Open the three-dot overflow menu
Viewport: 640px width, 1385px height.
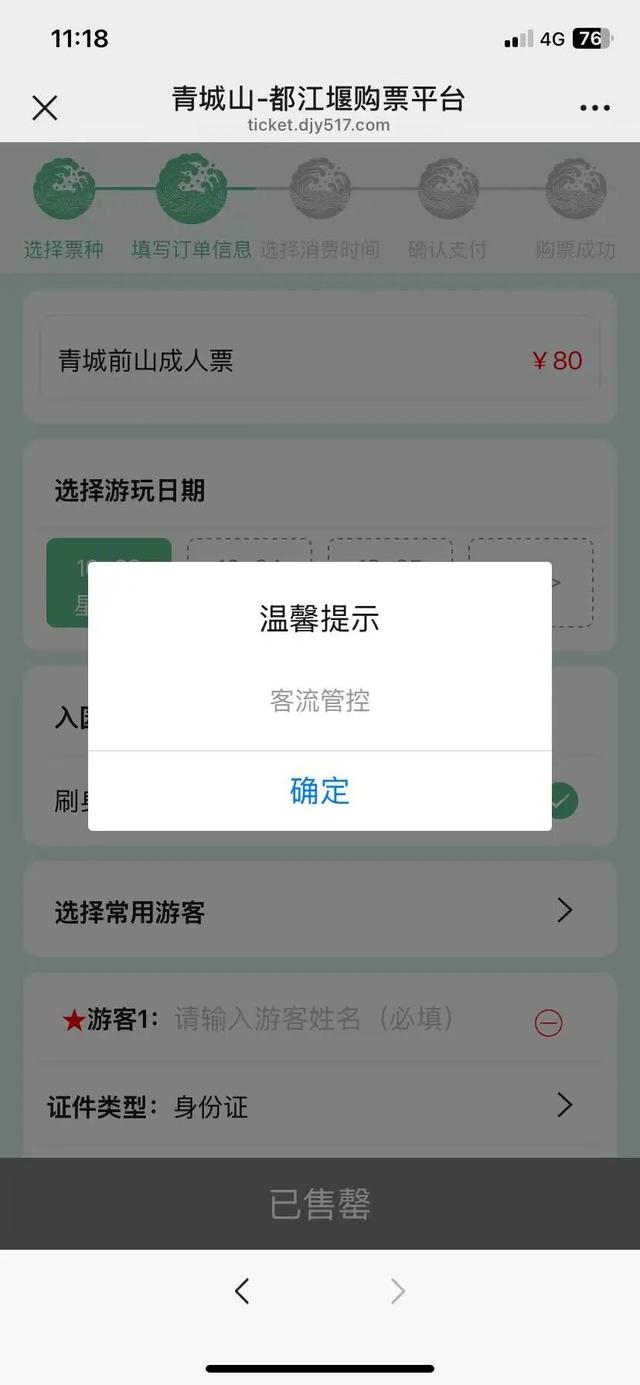(594, 108)
